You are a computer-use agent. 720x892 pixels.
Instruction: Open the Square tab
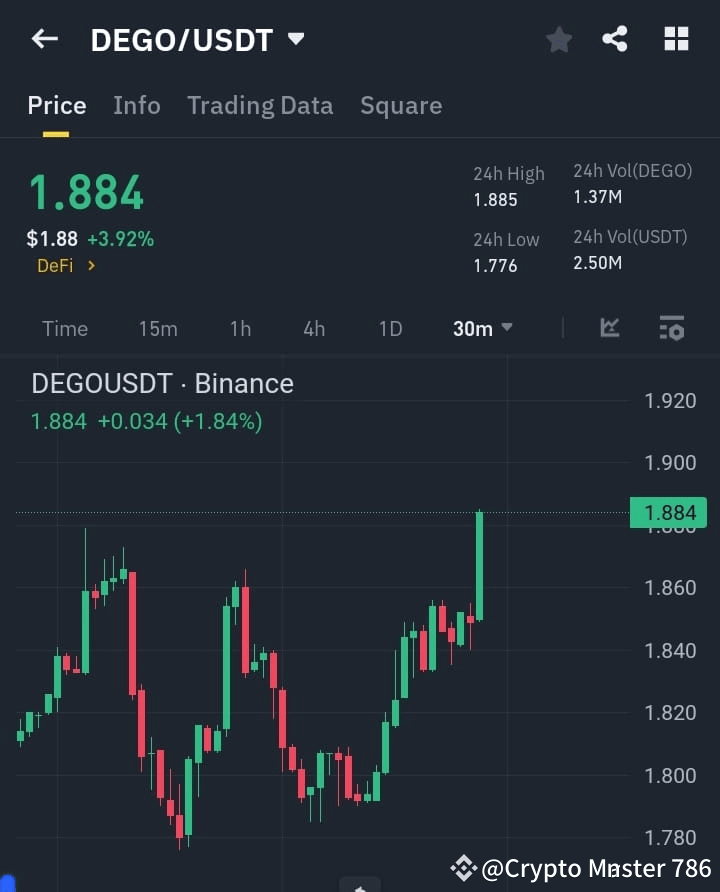tap(401, 105)
